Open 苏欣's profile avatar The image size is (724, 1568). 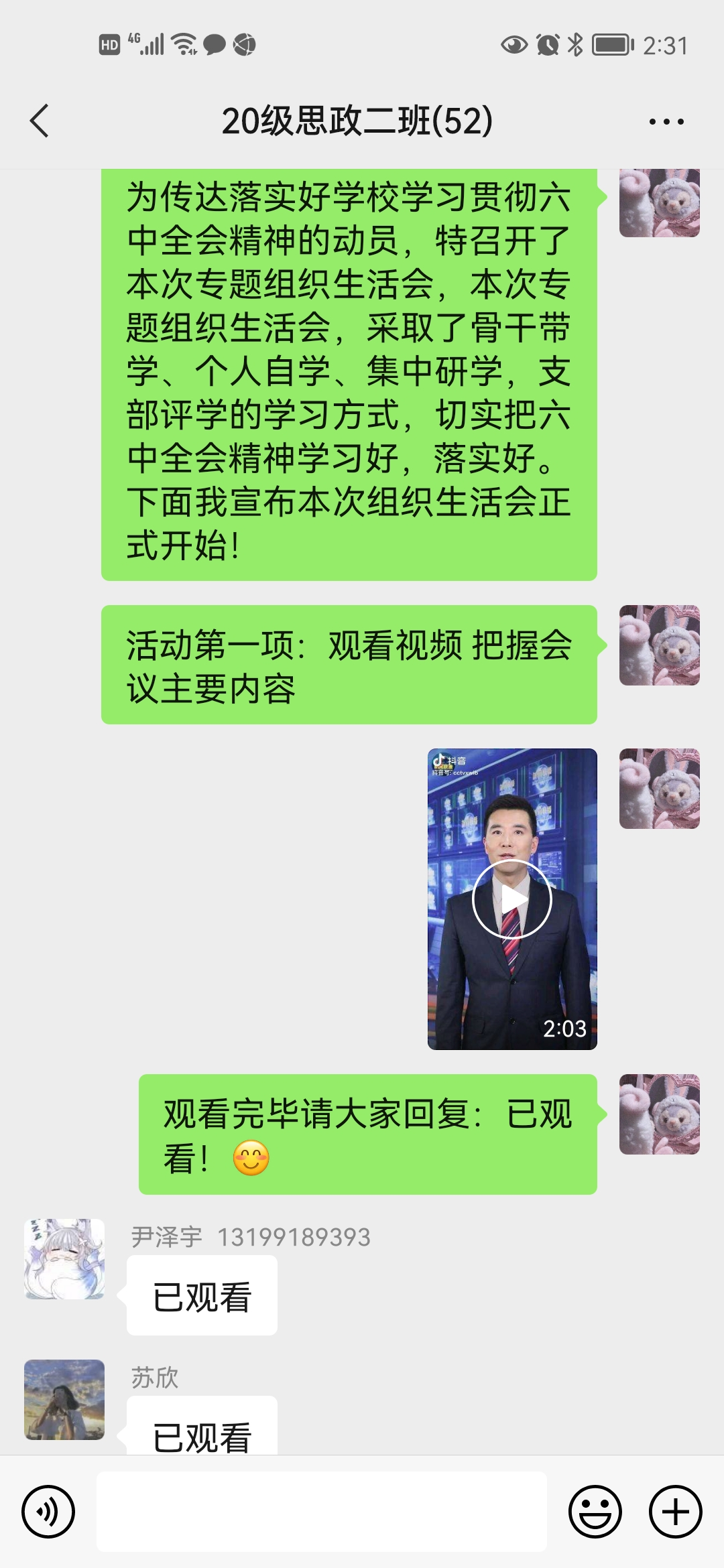(x=64, y=1400)
